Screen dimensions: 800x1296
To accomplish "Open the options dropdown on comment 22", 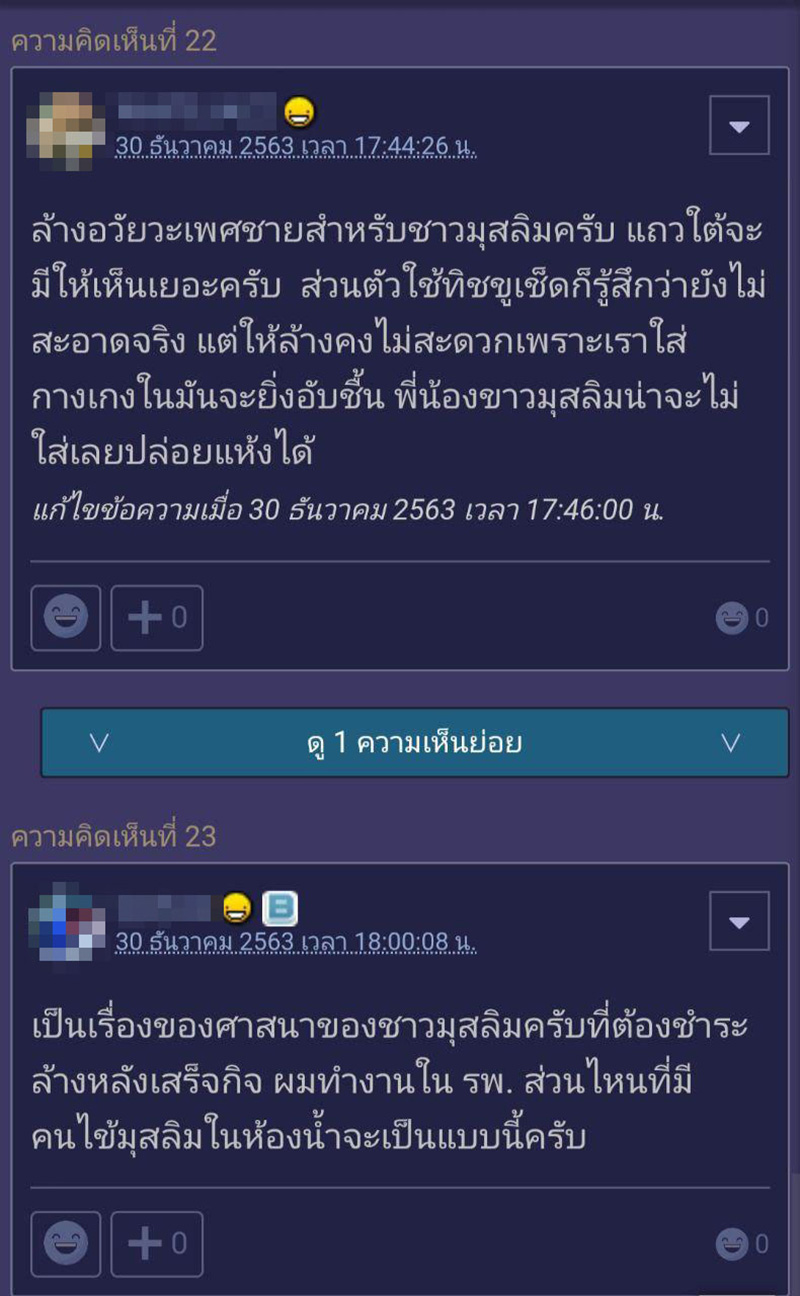I will 737,125.
